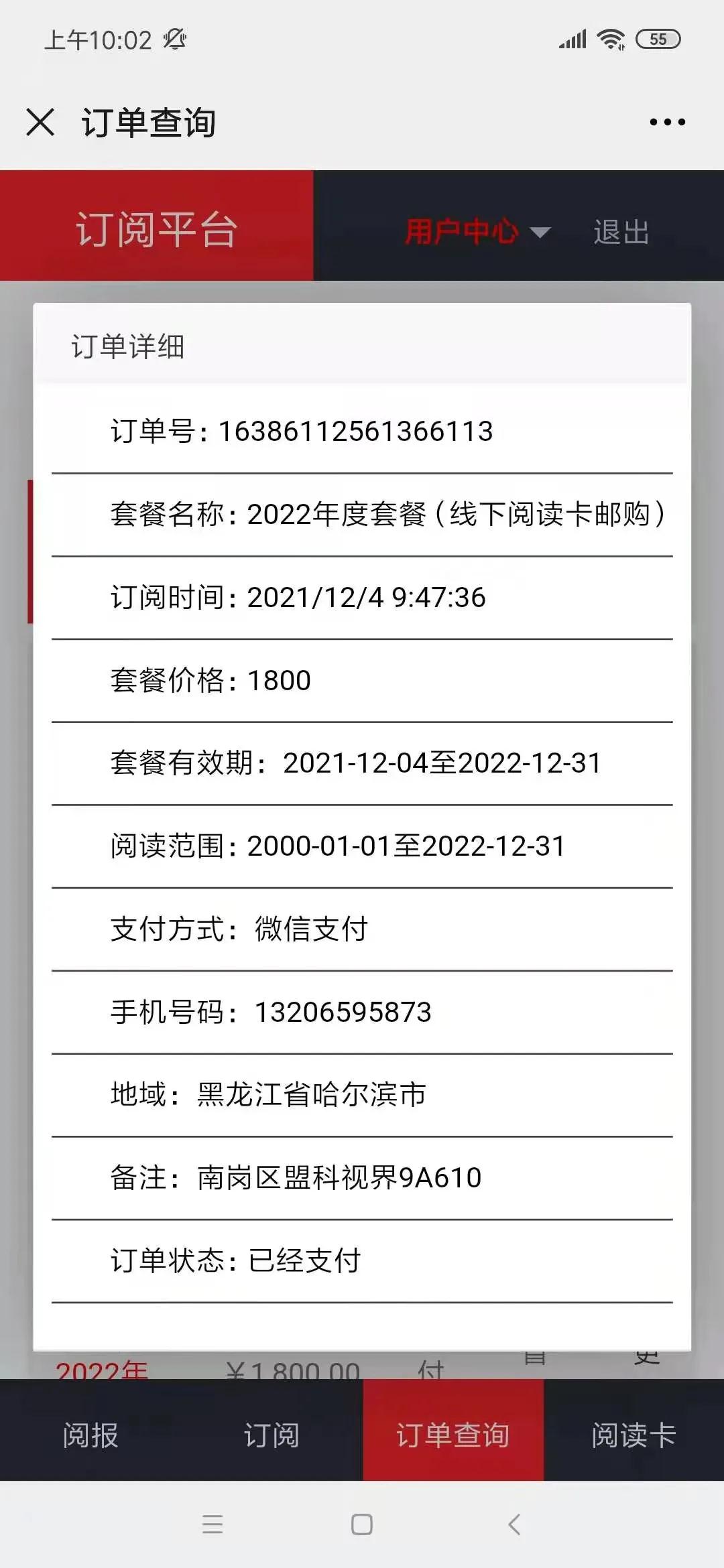Select the 订单查询 tab
This screenshot has width=724, height=1568.
[x=453, y=1435]
